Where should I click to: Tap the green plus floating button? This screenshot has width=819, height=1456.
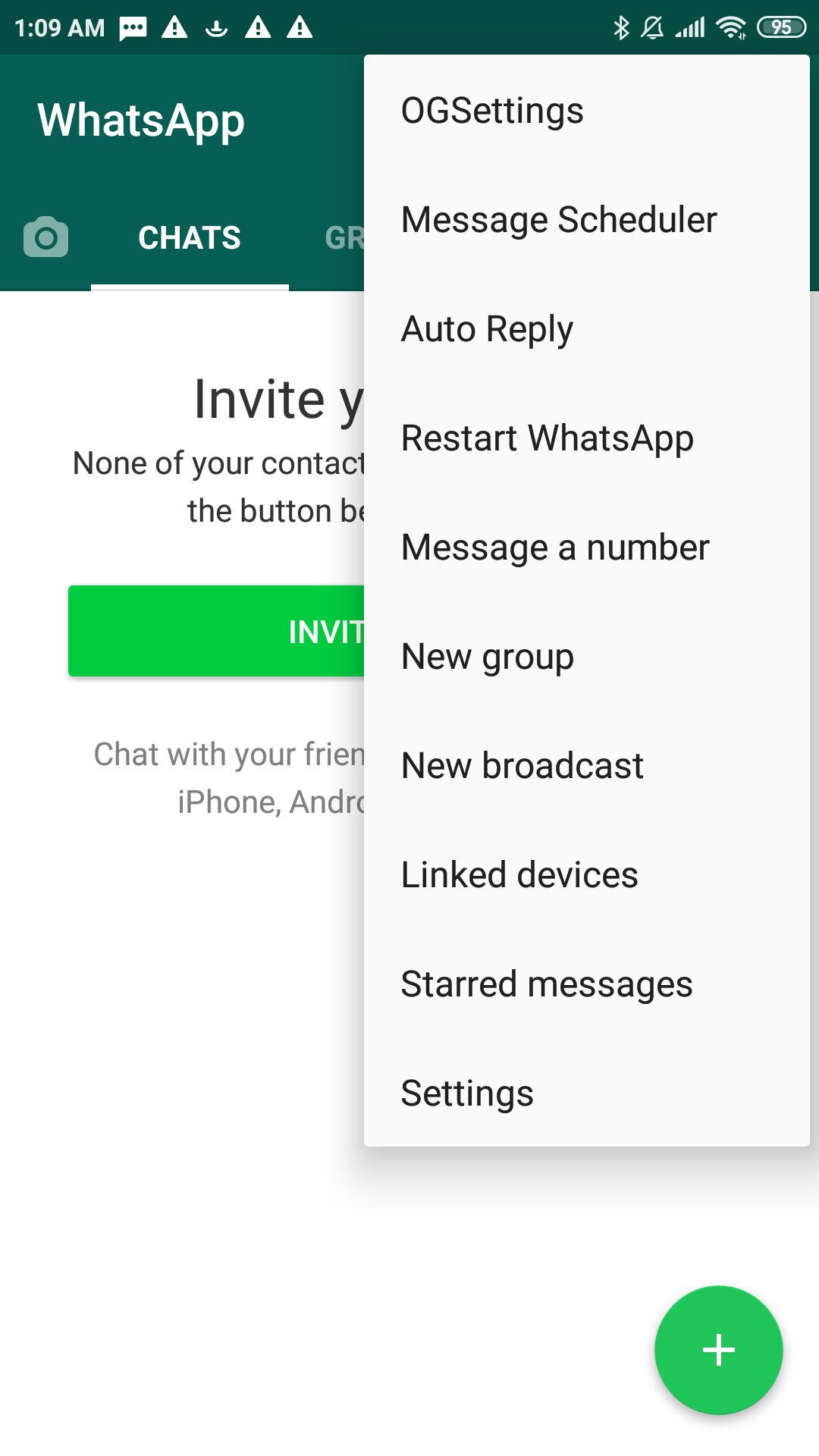tap(718, 1350)
